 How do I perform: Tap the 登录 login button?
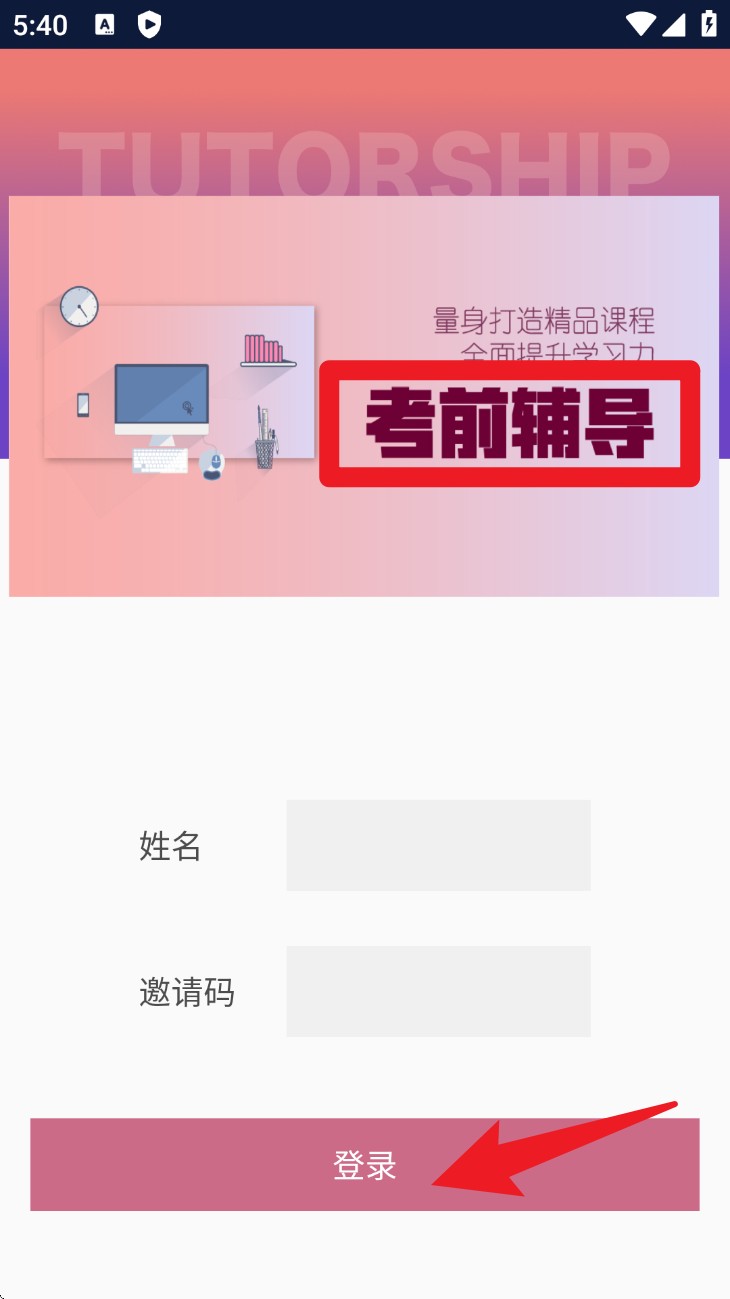(364, 1164)
